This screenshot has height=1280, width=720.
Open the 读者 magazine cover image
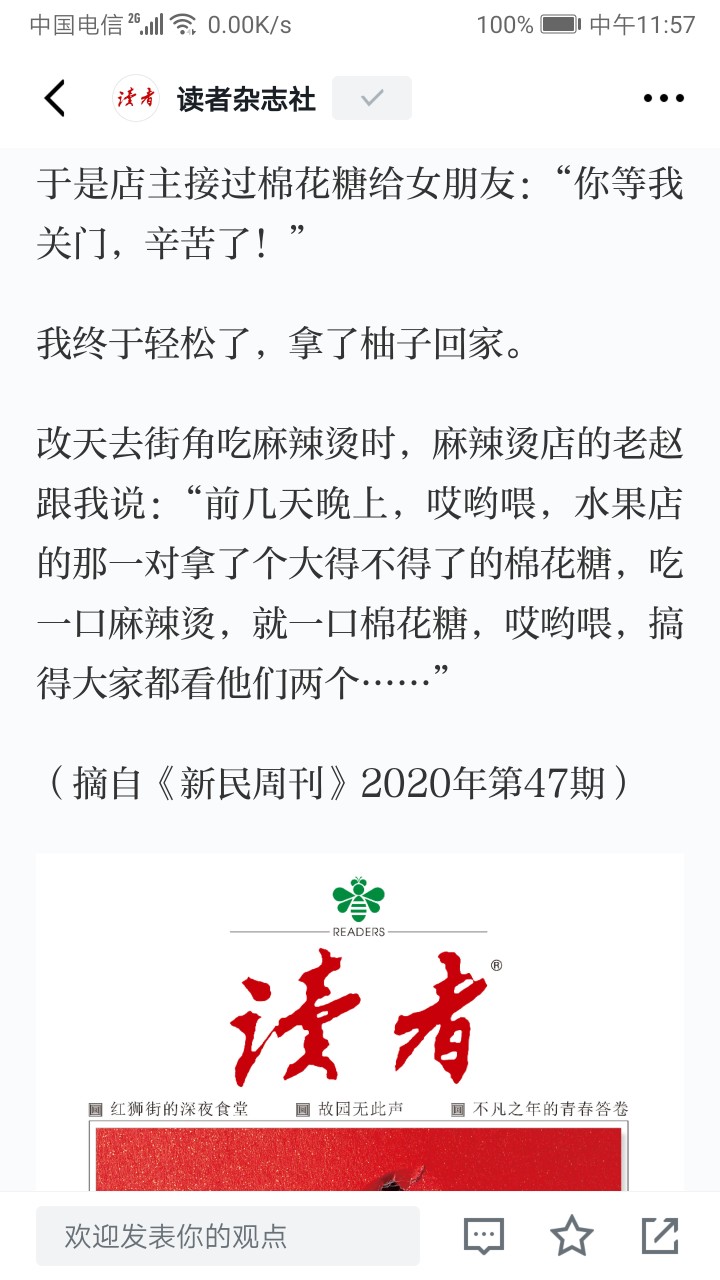tap(360, 1020)
